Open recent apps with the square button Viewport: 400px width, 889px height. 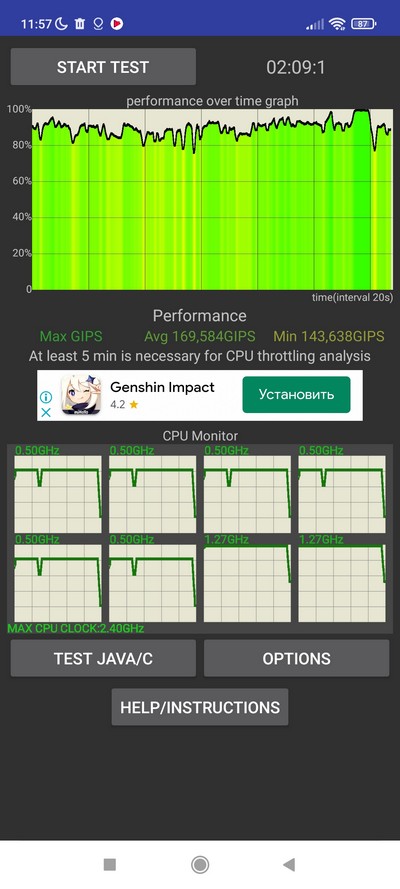[110, 865]
